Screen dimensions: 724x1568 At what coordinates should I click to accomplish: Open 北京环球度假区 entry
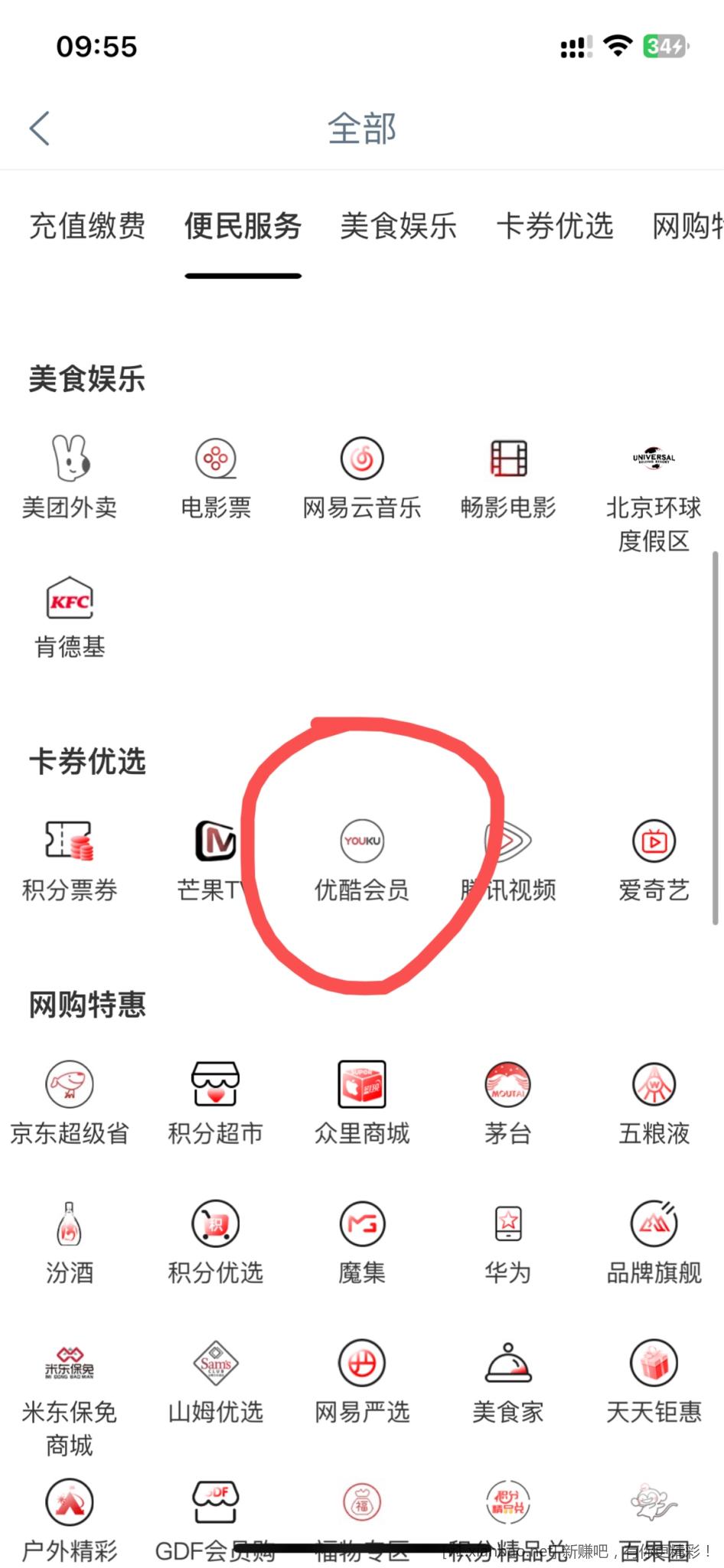coord(654,490)
